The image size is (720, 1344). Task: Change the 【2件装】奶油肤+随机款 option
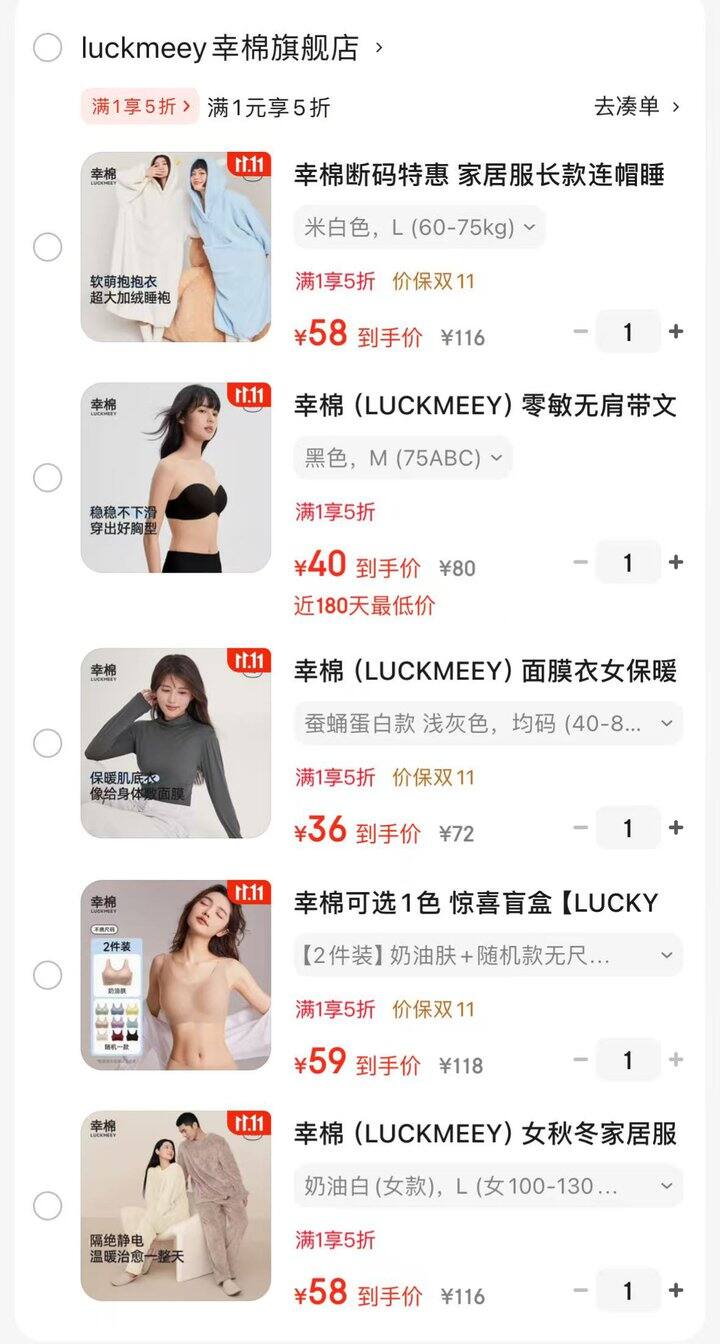click(488, 955)
